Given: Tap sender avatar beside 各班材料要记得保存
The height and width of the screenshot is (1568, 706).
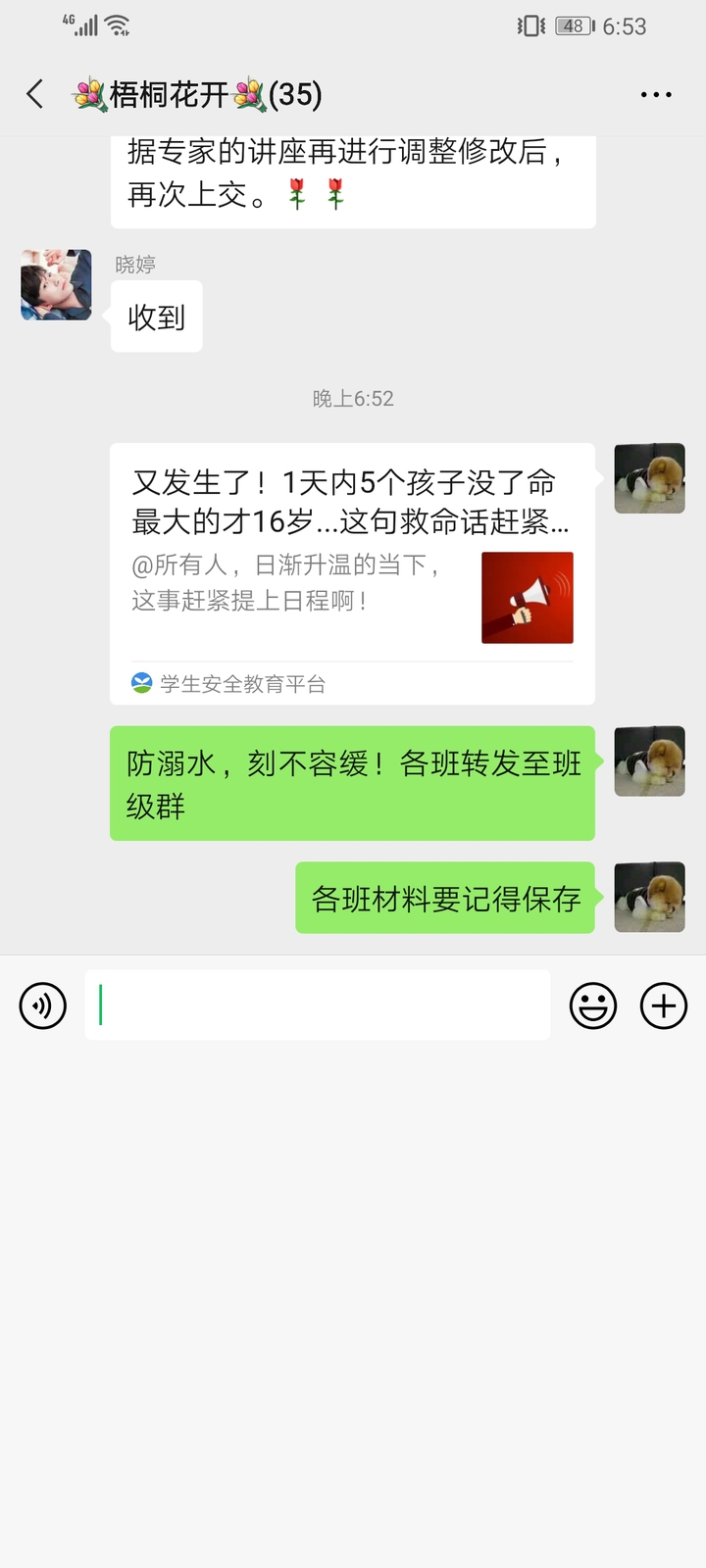Looking at the screenshot, I should (649, 897).
